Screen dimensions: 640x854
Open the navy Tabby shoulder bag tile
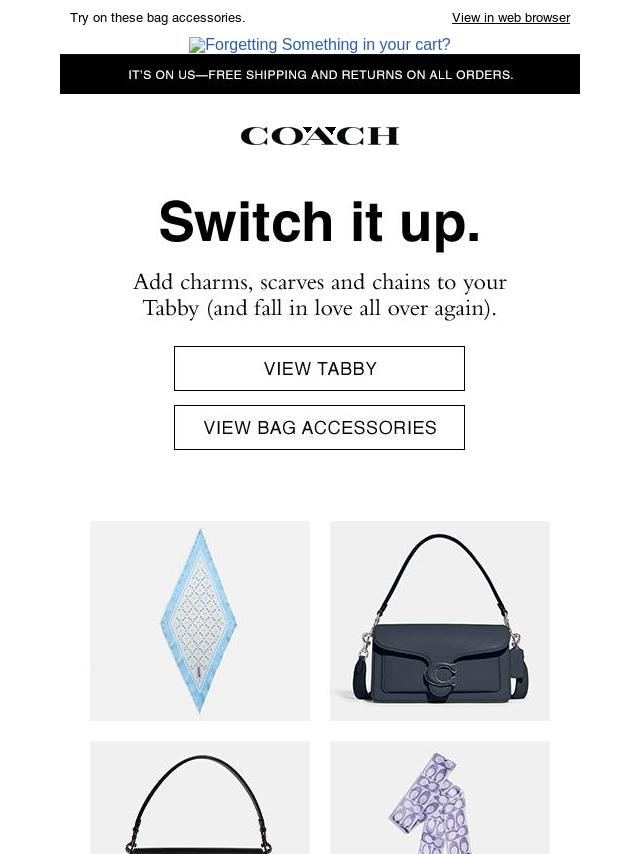440,620
